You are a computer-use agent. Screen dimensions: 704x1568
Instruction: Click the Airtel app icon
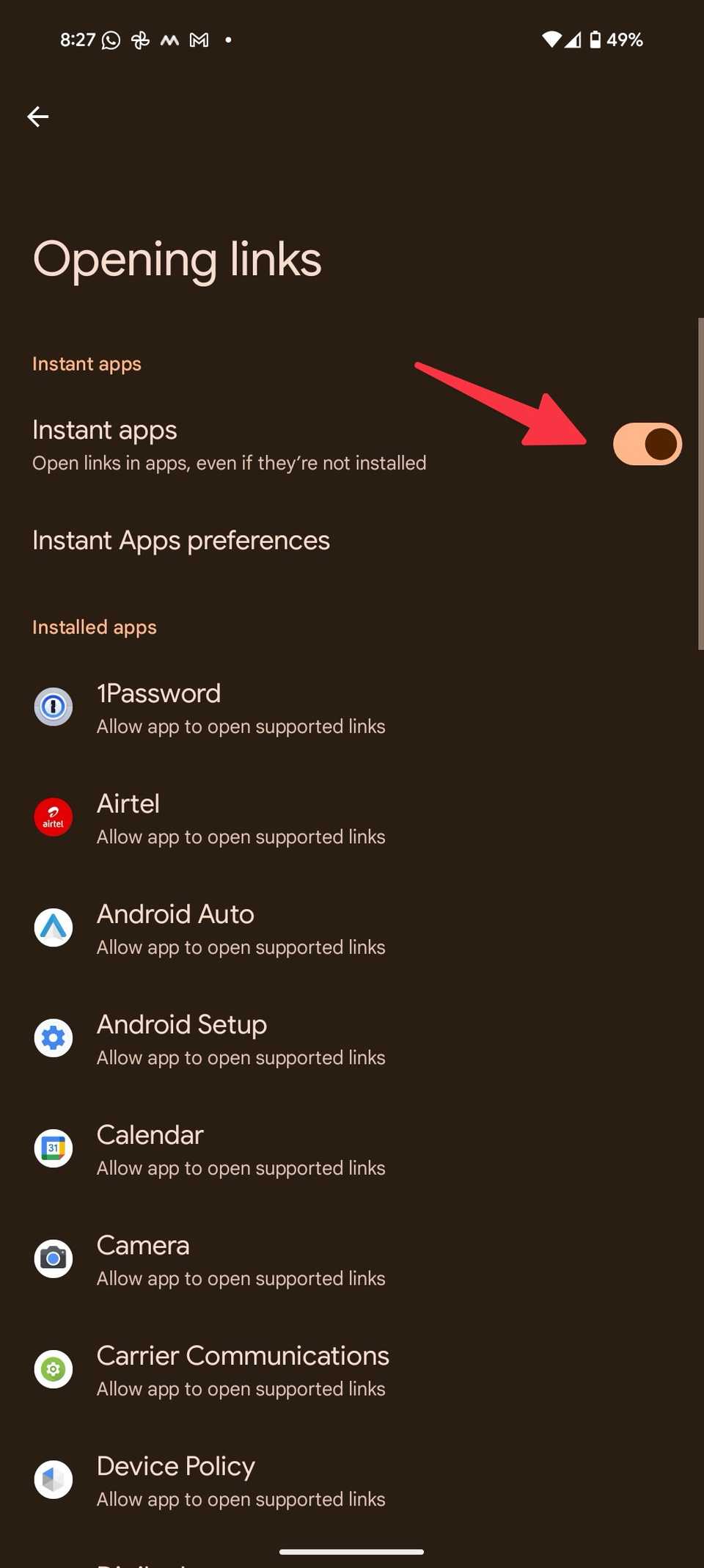[53, 817]
